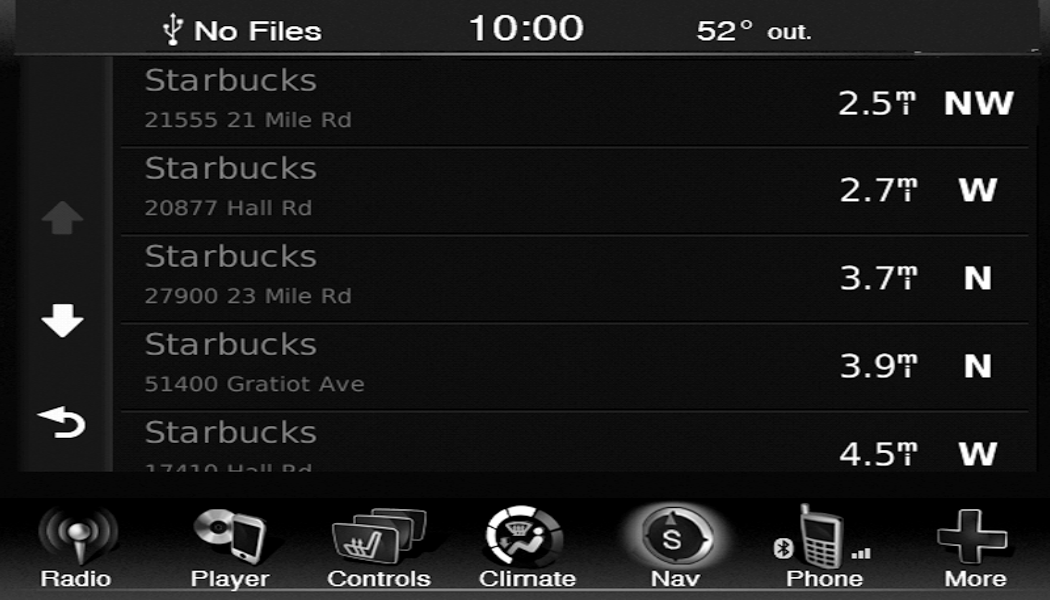Screen dimensions: 1050x600
Task: Switch to the Climate tab
Action: (526, 547)
